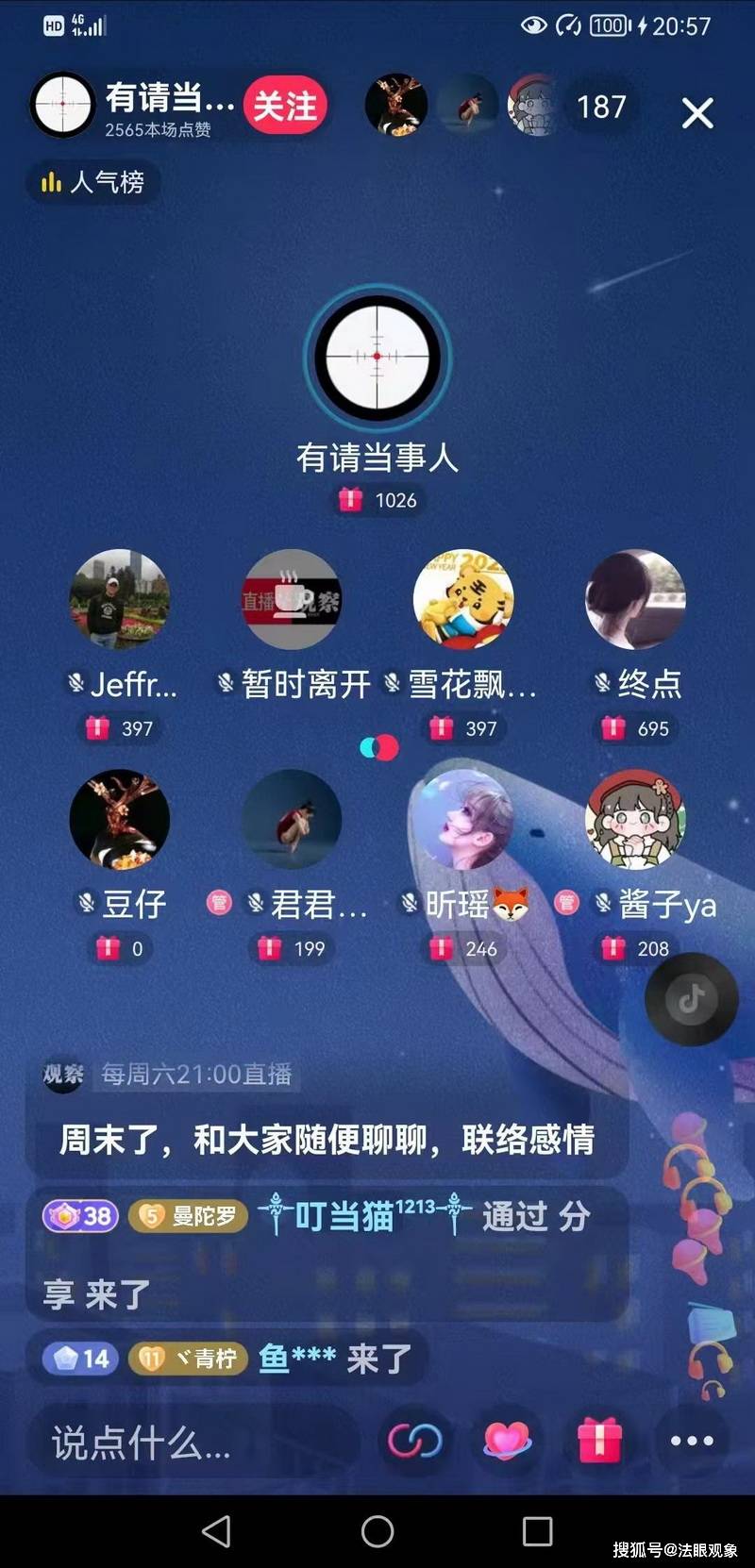Open the link/connect icon at bottom
Viewport: 755px width, 1568px height.
pyautogui.click(x=415, y=1441)
